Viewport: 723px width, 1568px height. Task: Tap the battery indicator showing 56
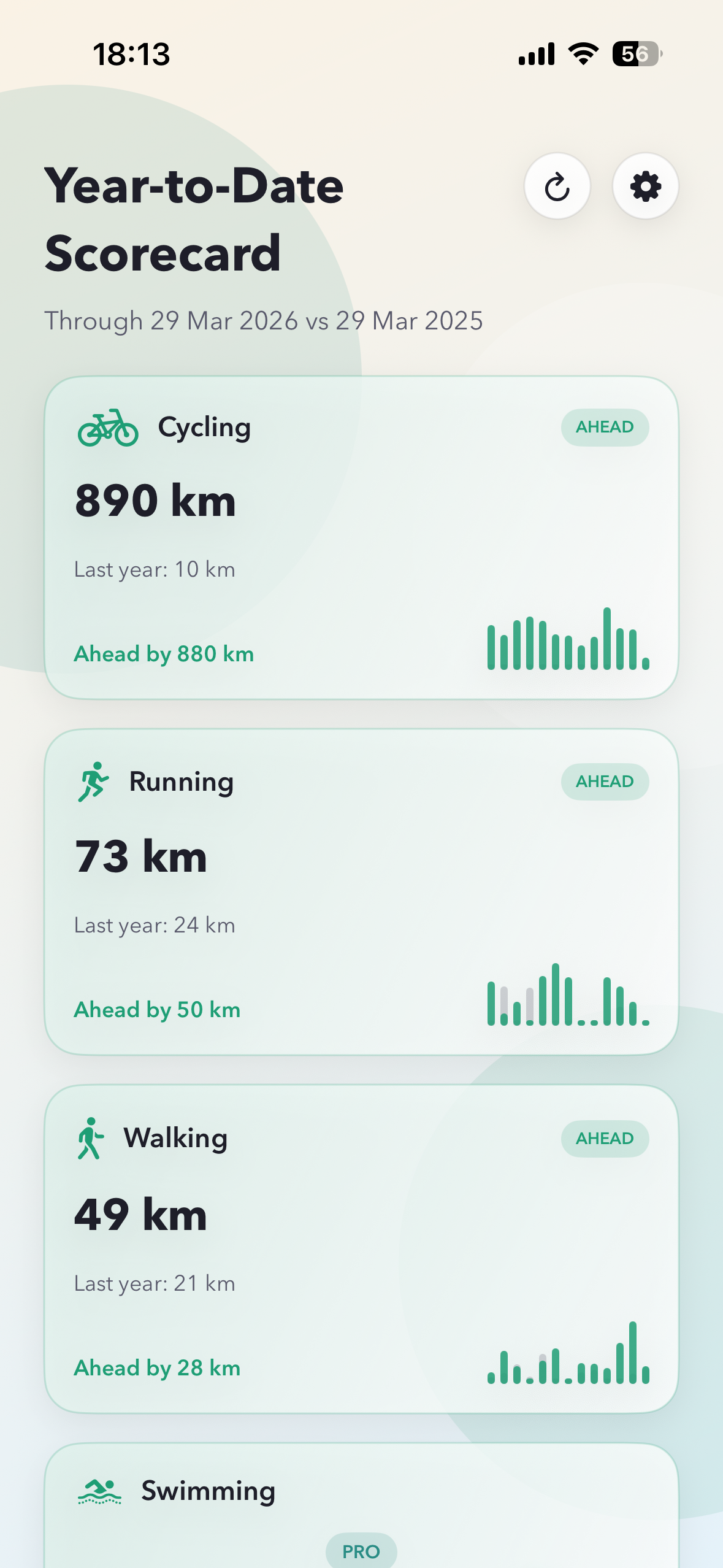click(x=636, y=54)
